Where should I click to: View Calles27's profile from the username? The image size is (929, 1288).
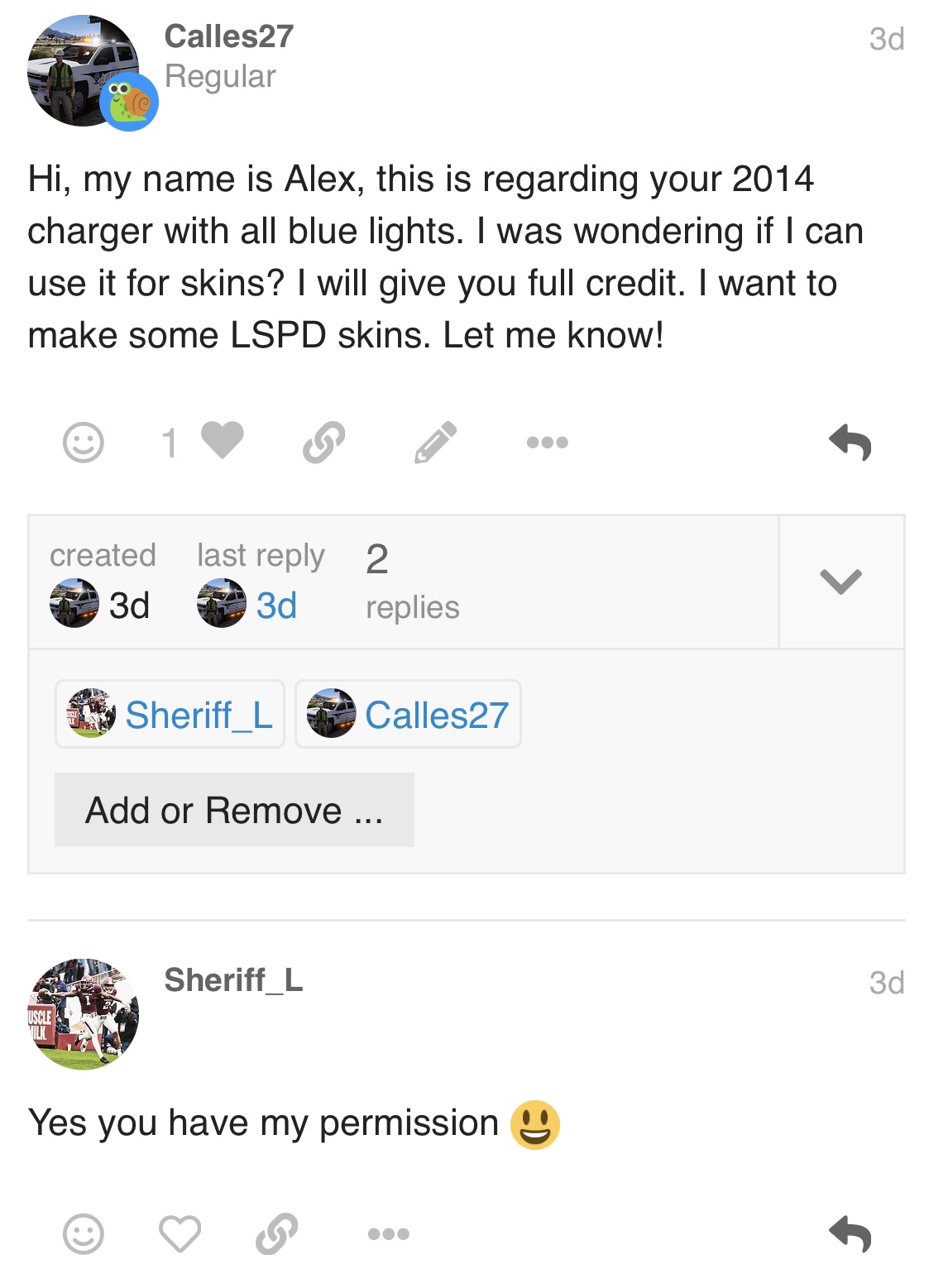tap(229, 36)
